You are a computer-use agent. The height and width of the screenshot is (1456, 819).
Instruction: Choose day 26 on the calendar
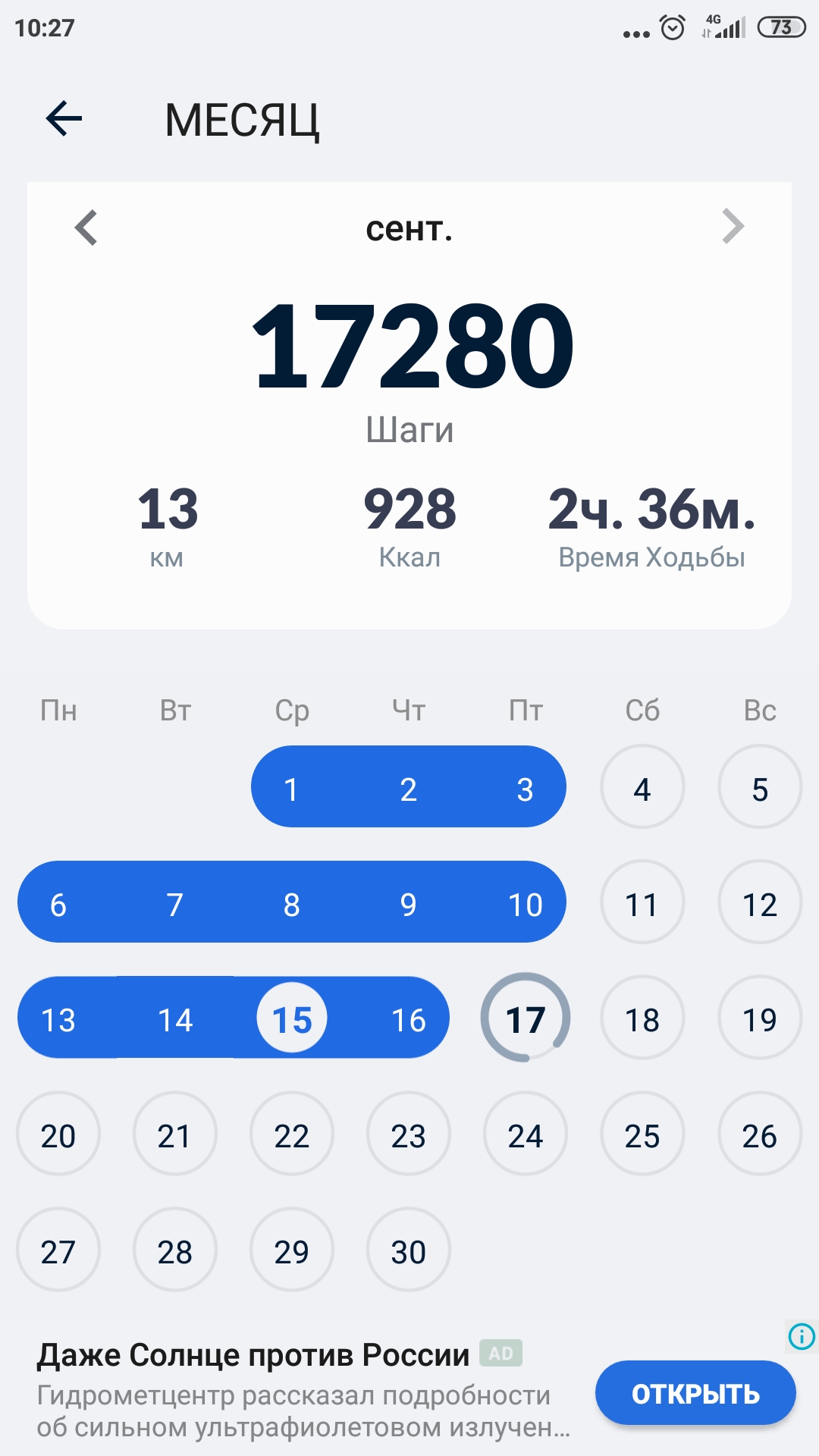[x=759, y=1134]
